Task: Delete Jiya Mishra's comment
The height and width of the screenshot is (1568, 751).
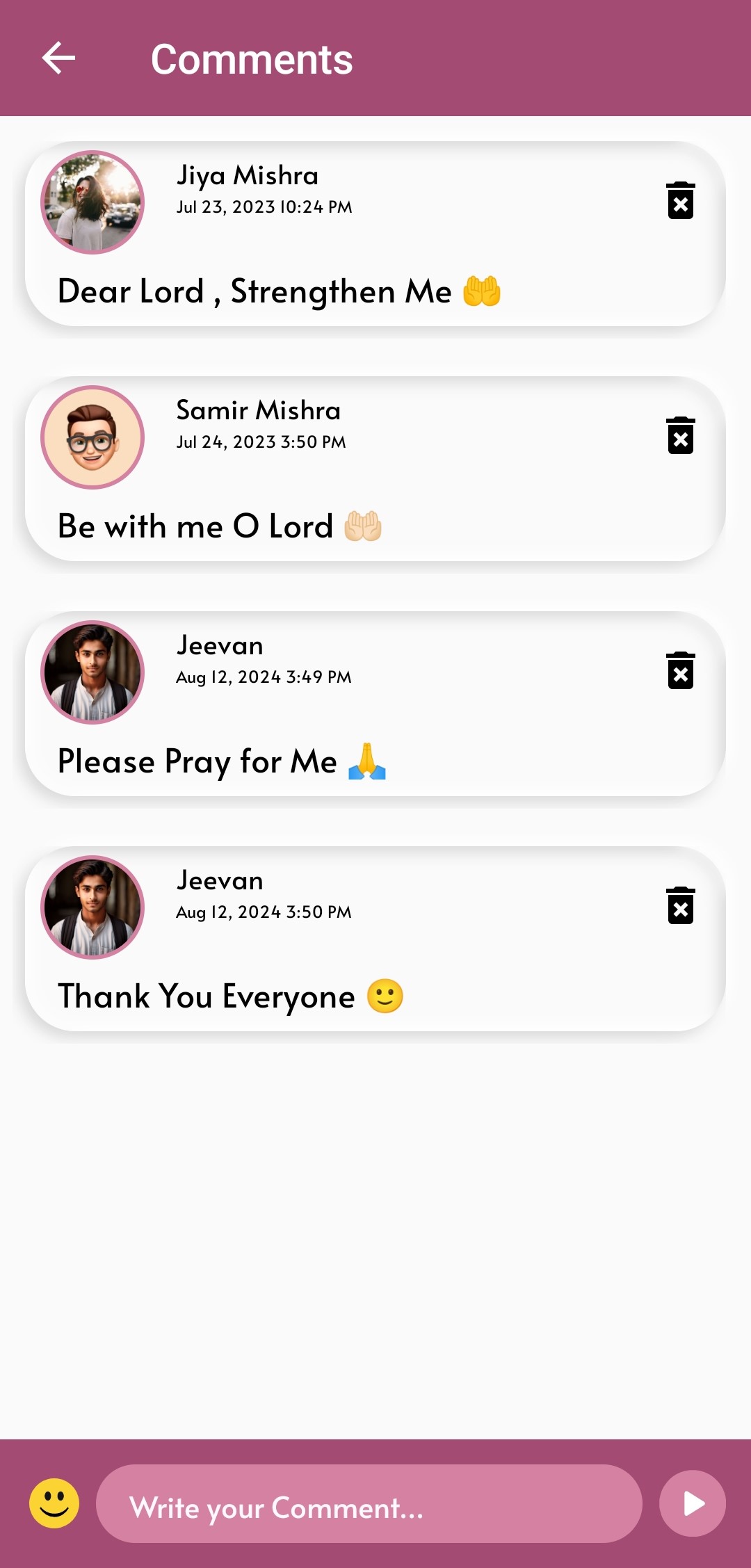Action: click(x=680, y=201)
